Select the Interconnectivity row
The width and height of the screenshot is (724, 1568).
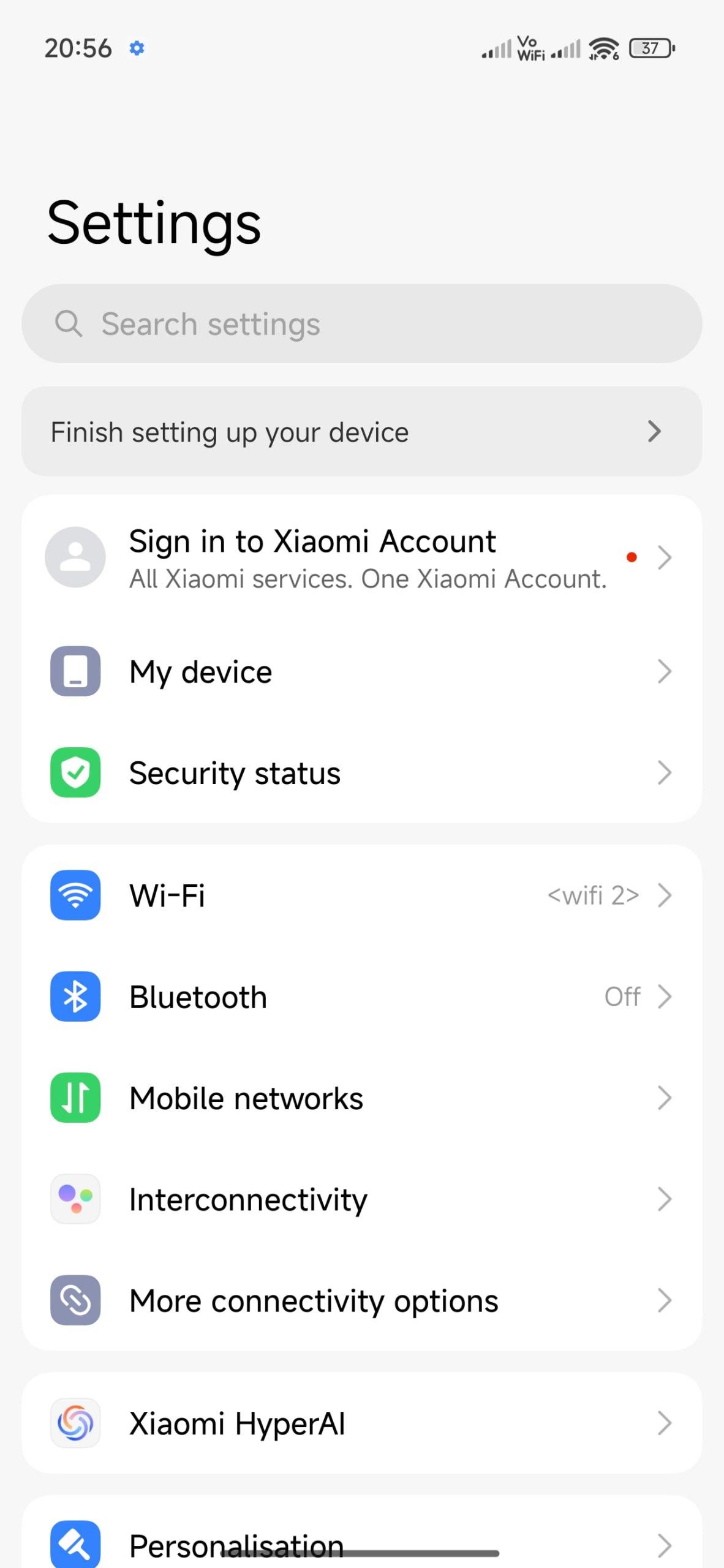click(x=361, y=1199)
